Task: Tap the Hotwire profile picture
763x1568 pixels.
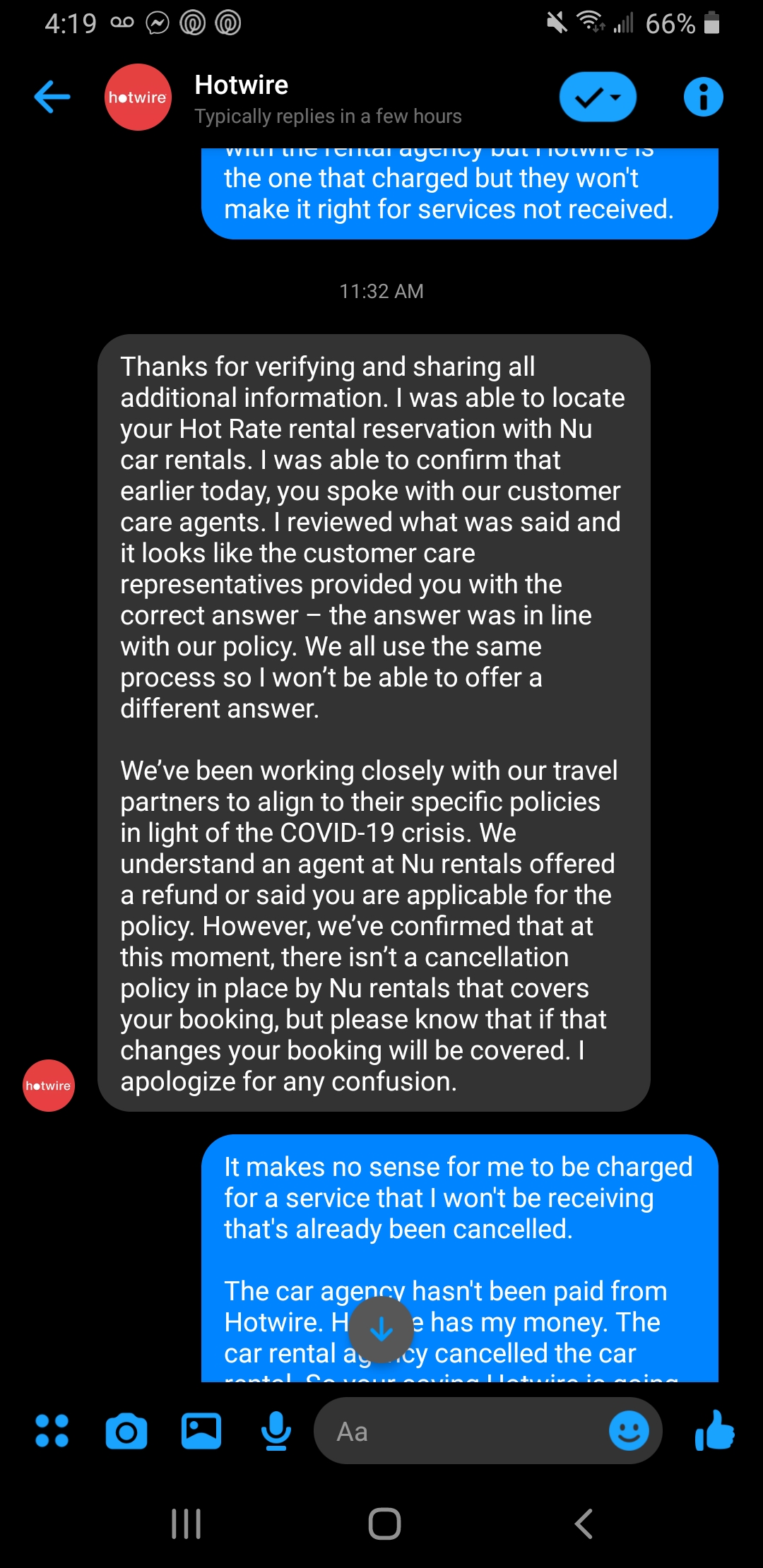Action: [137, 97]
